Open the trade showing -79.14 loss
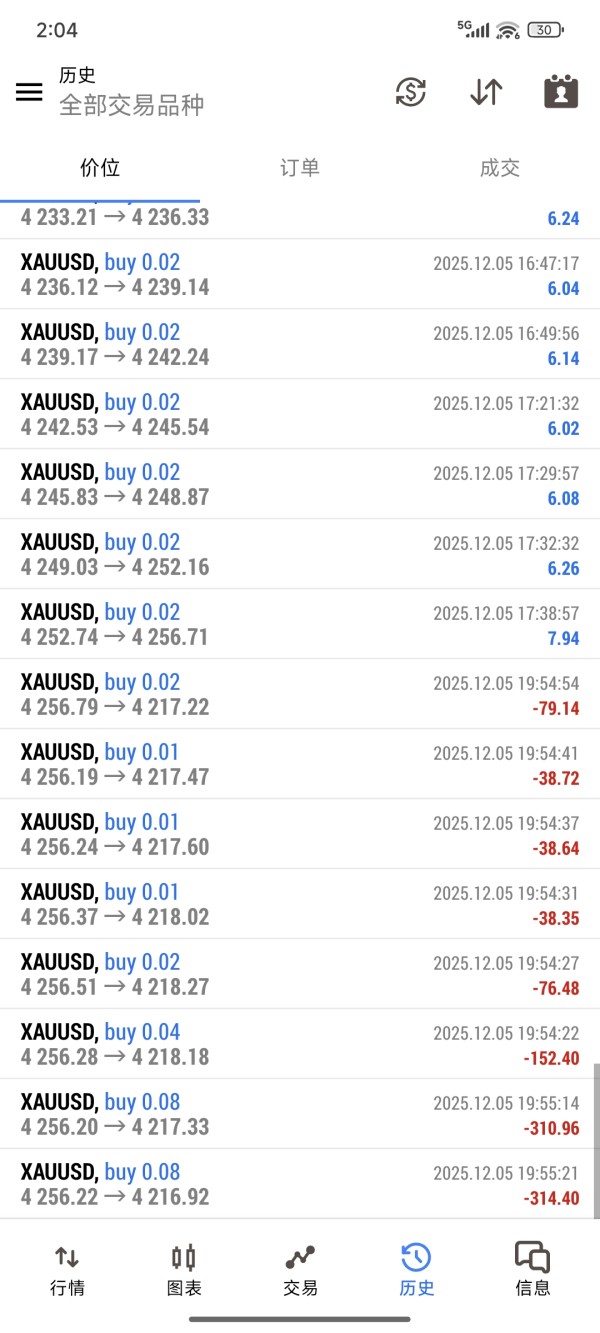 pos(300,694)
